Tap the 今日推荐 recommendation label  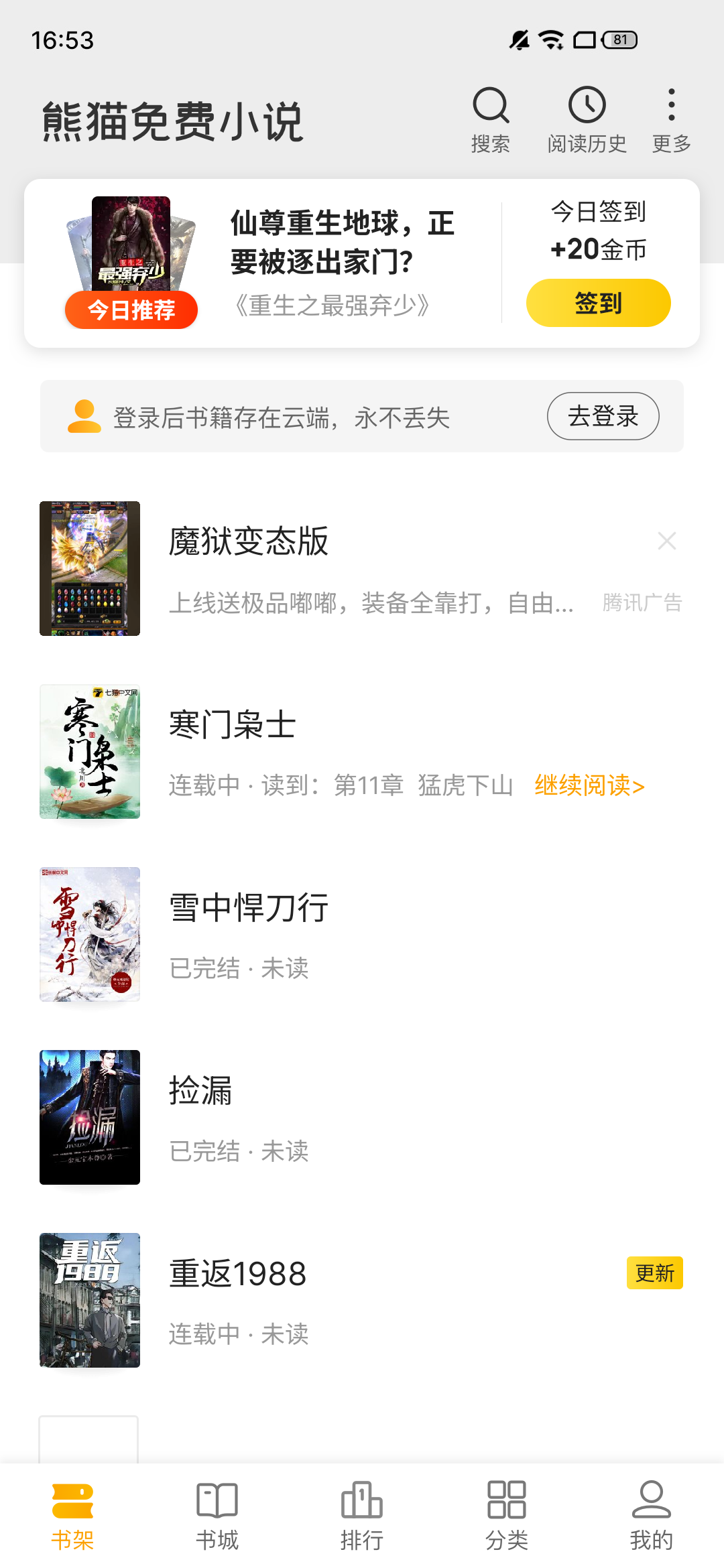131,310
